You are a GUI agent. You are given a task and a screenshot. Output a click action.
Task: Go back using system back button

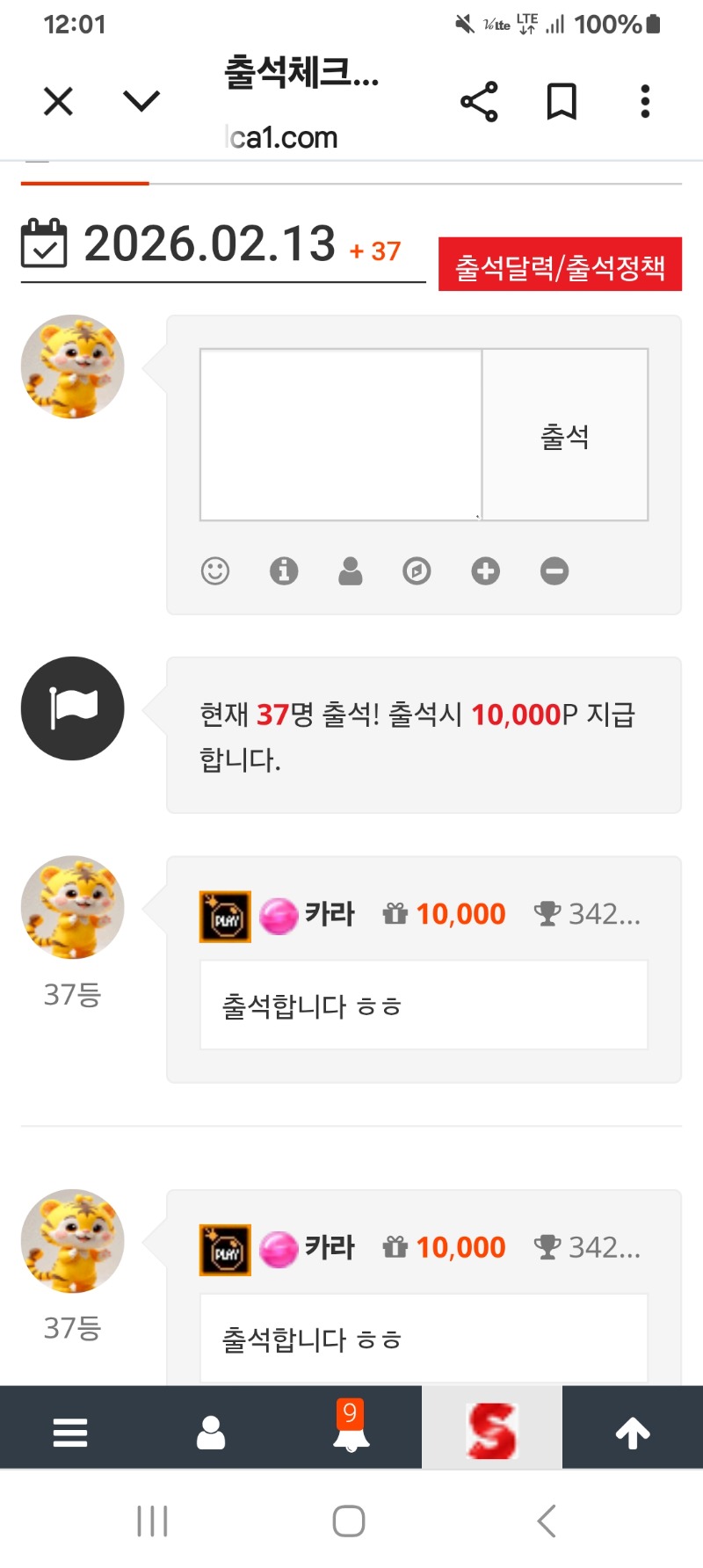click(x=547, y=1521)
